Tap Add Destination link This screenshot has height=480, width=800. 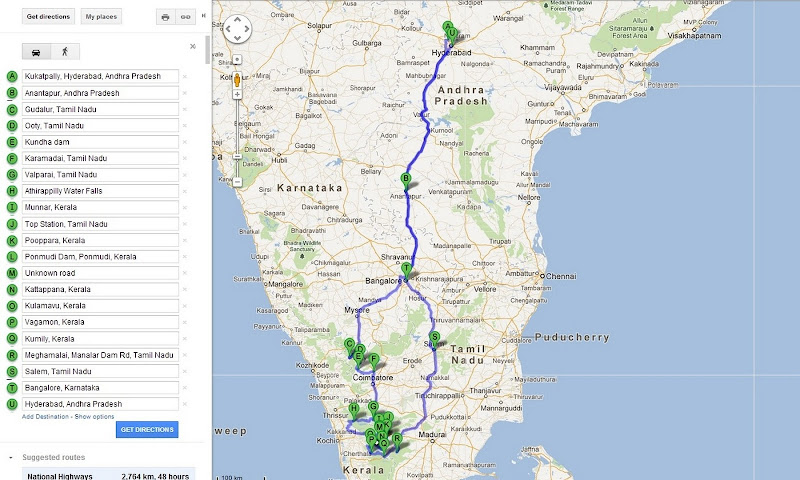tap(45, 417)
